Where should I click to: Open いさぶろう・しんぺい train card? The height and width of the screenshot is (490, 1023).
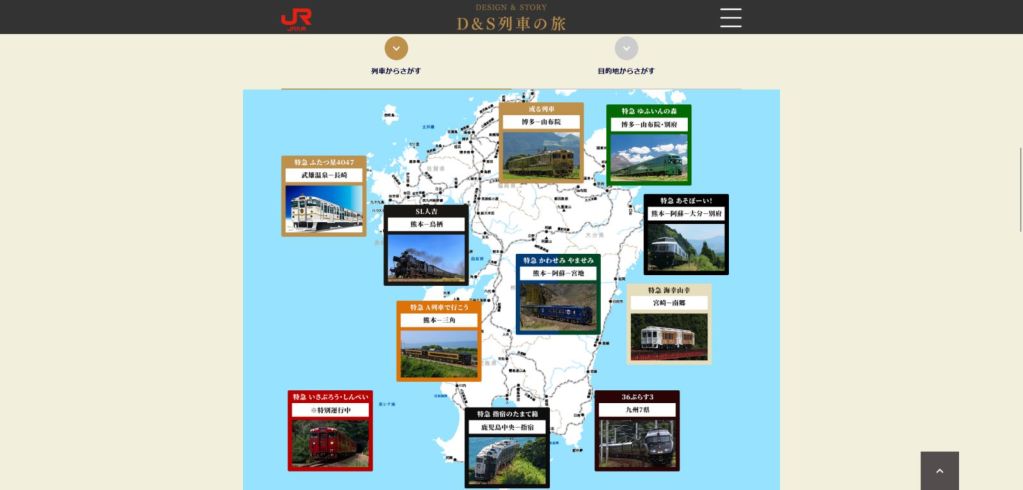[x=330, y=431]
